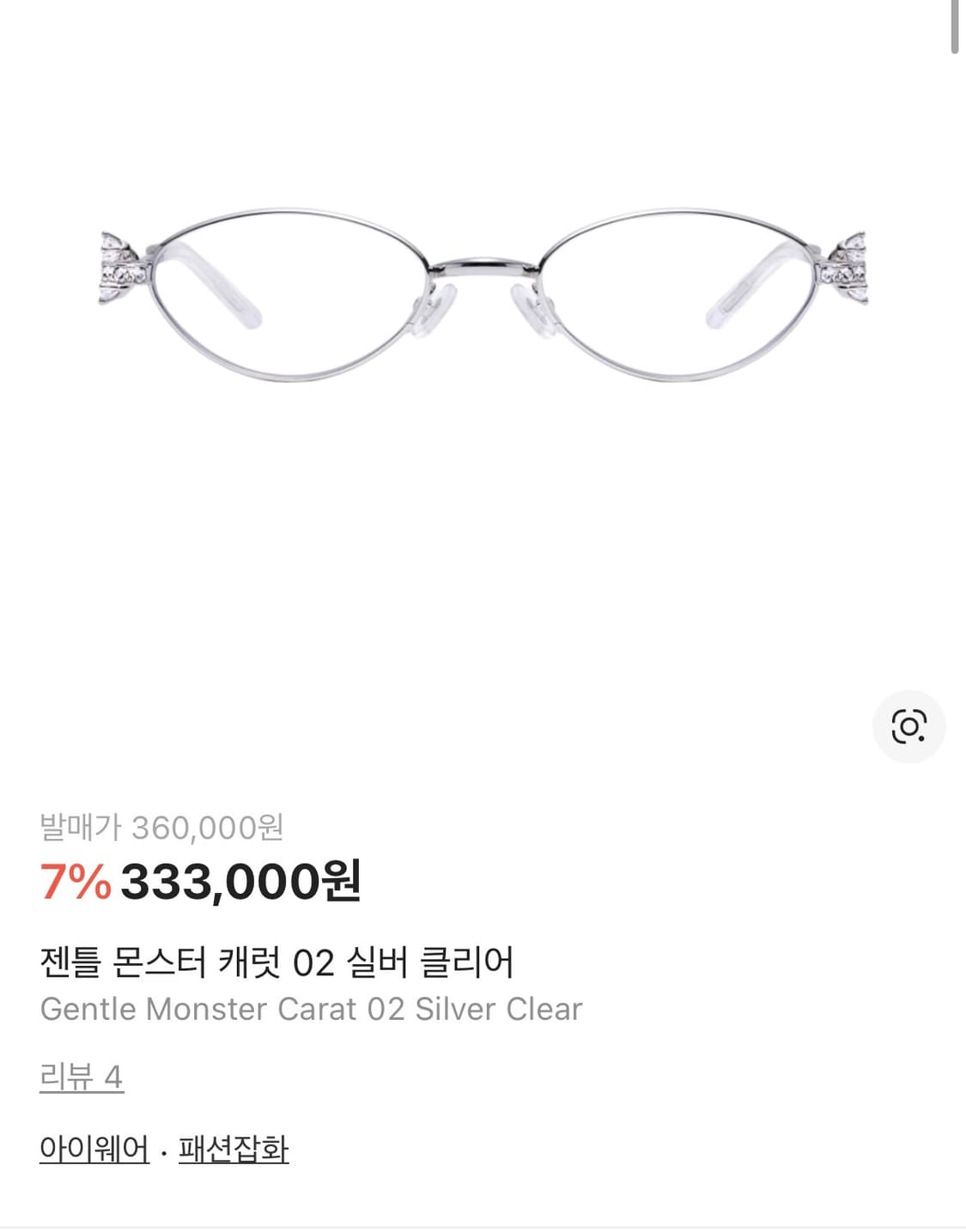This screenshot has width=966, height=1232.
Task: Grab the scrollbar at the top right
Action: pyautogui.click(x=957, y=26)
